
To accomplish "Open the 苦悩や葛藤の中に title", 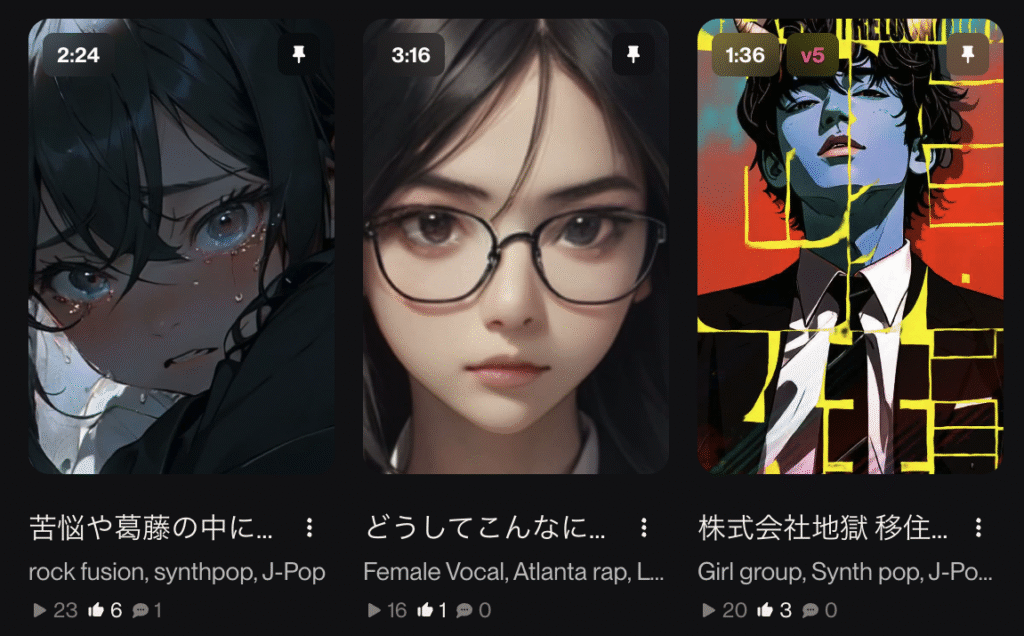I will pyautogui.click(x=150, y=527).
